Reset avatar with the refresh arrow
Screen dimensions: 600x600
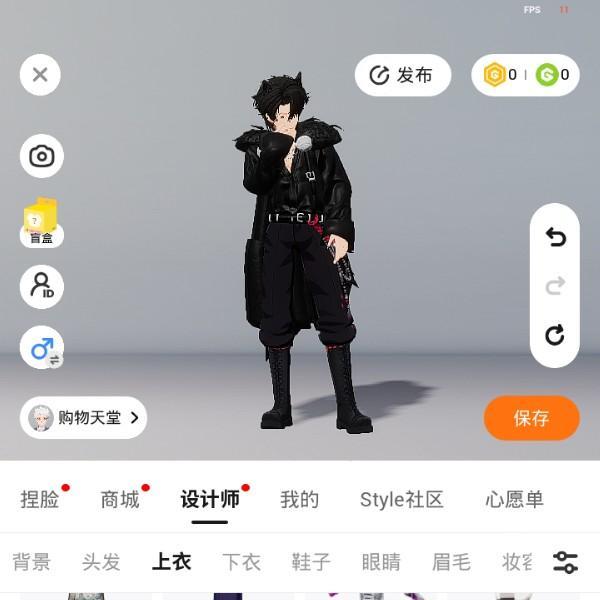tap(555, 335)
